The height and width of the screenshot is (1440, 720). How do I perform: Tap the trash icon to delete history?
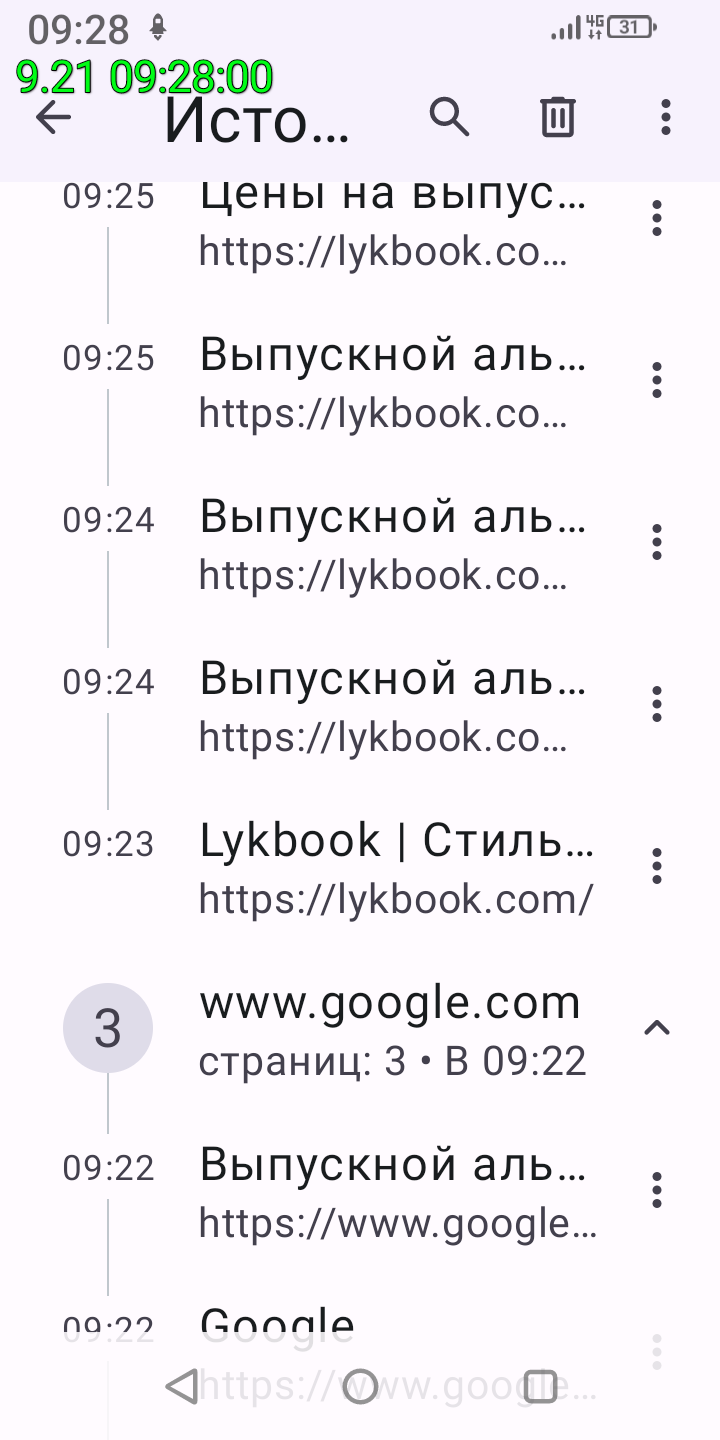coord(558,118)
